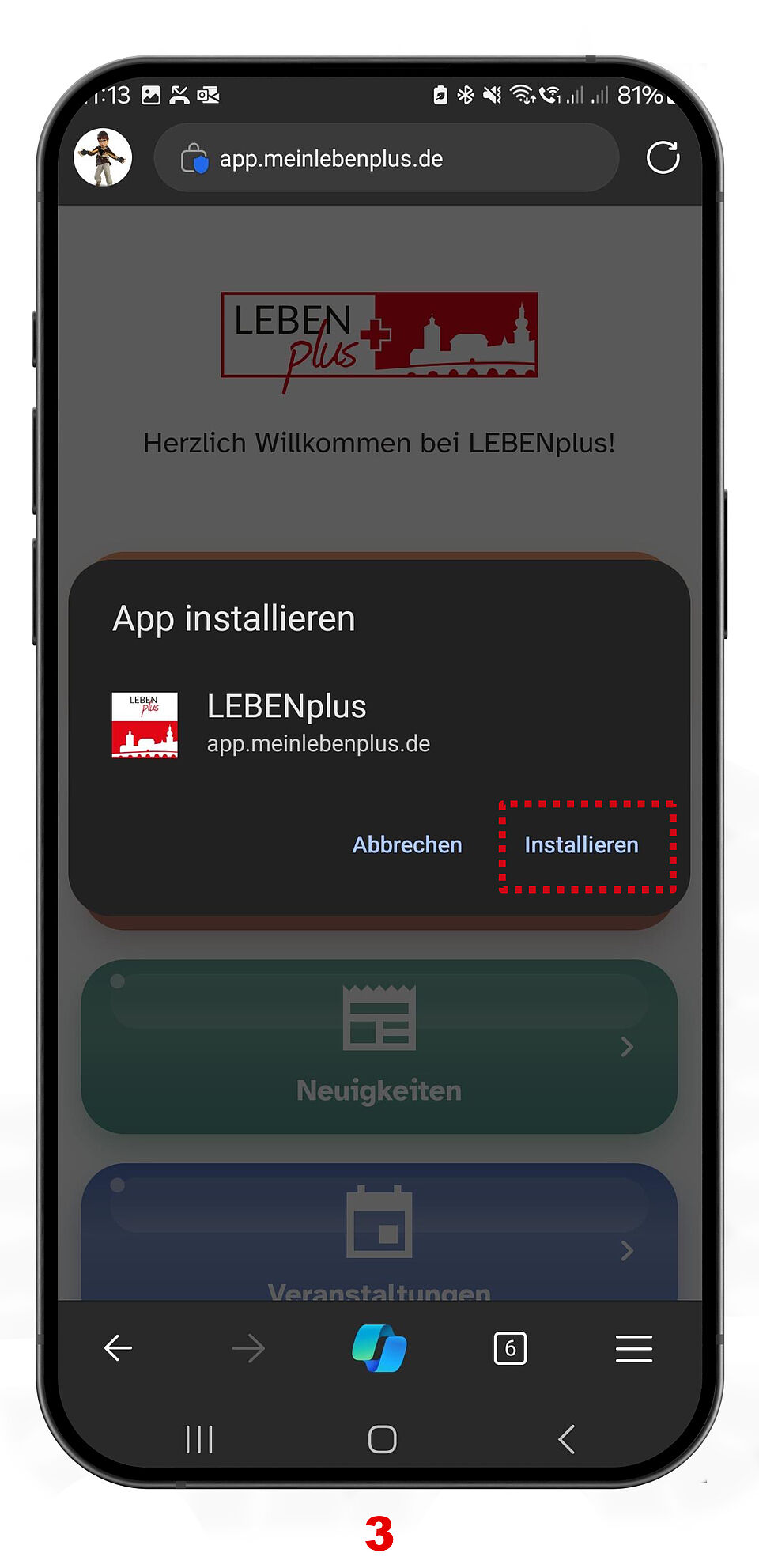Open recent apps from navigation bar

[199, 1439]
